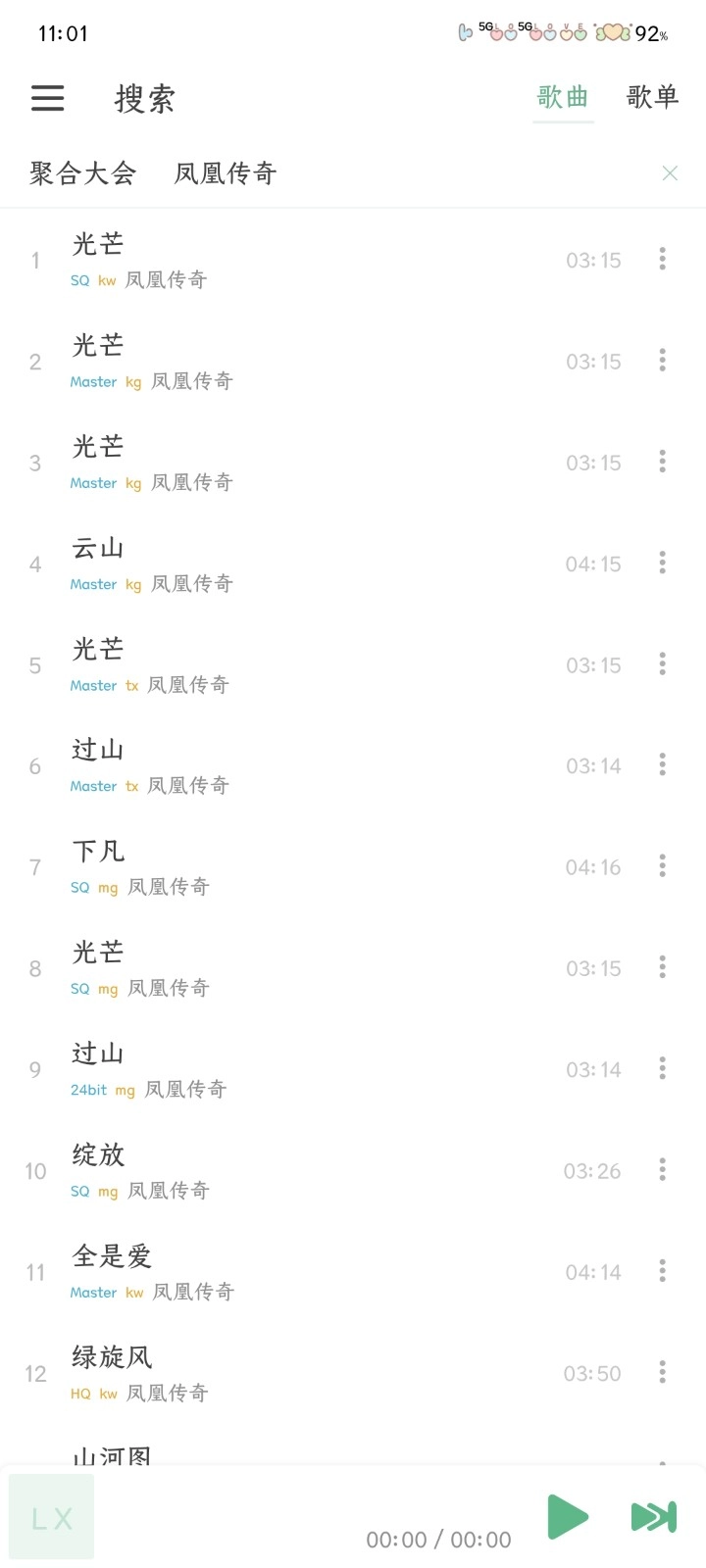Play song 6 过山 from tx

(294, 766)
